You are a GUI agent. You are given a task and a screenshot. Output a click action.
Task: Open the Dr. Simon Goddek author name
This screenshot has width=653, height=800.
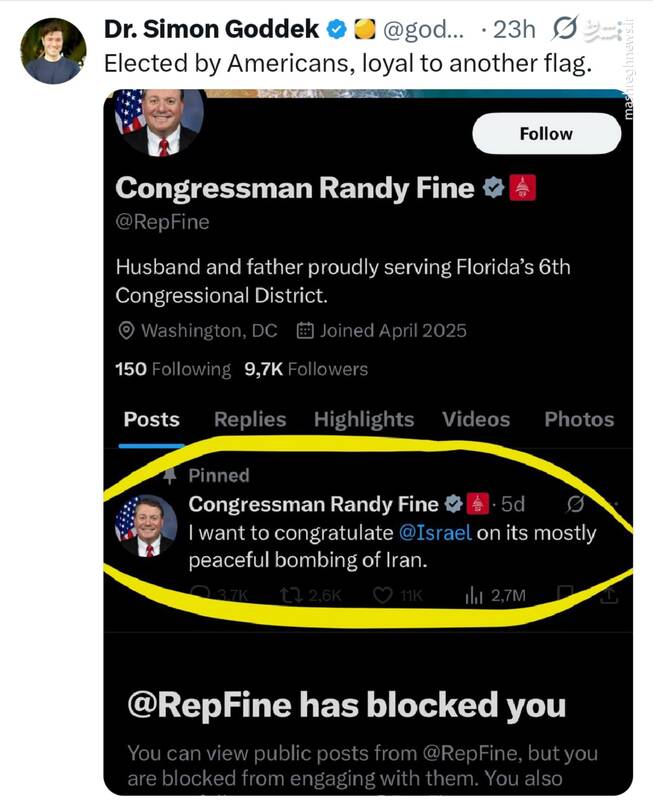pos(210,30)
